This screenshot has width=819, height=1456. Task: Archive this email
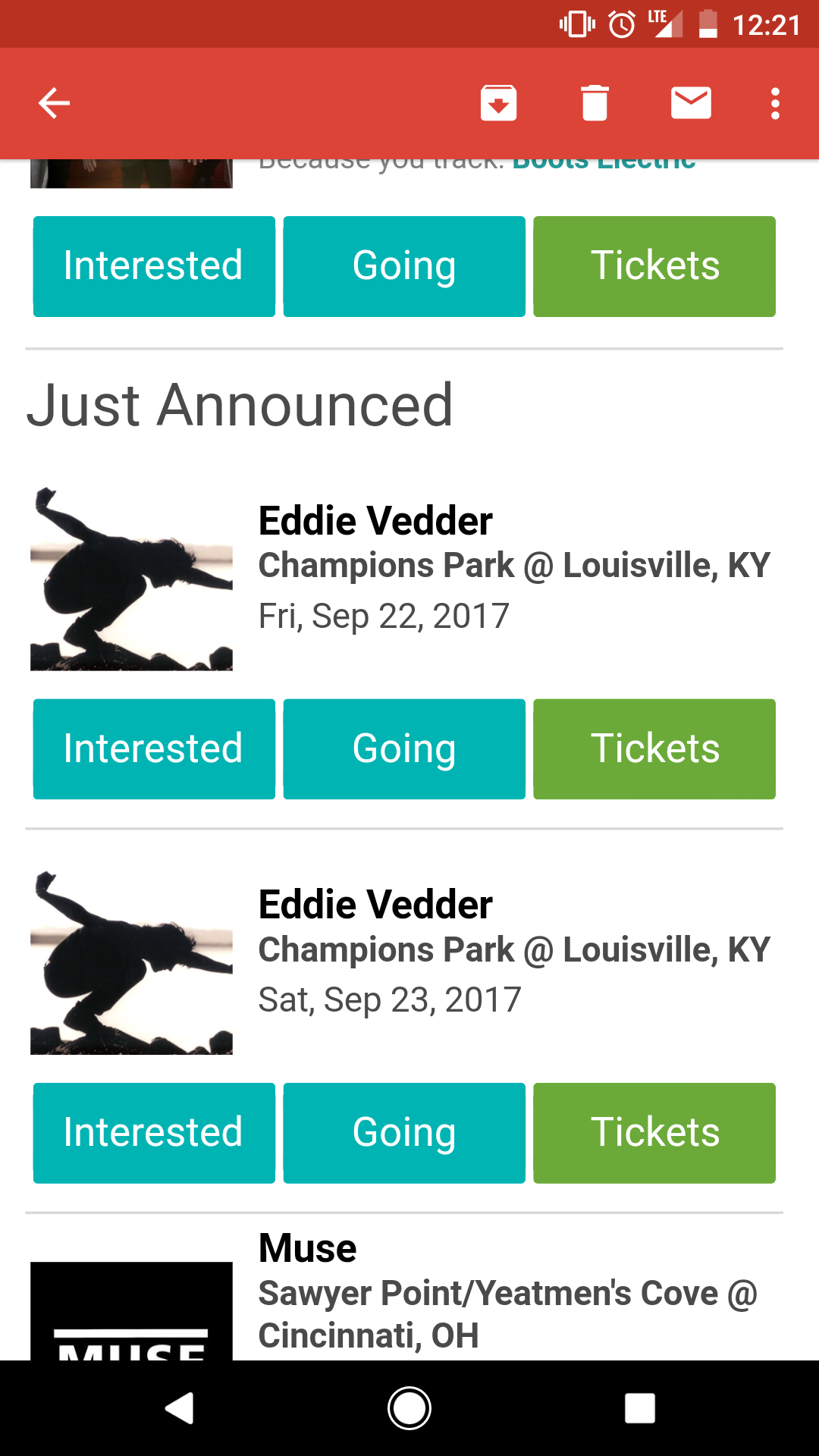[x=498, y=103]
